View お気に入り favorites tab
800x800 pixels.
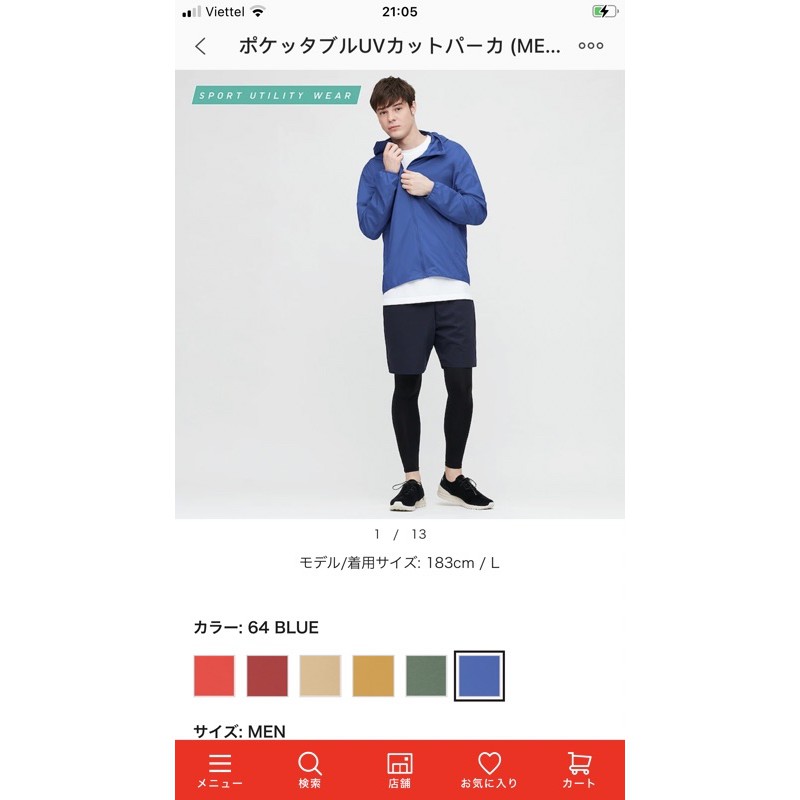tap(489, 770)
